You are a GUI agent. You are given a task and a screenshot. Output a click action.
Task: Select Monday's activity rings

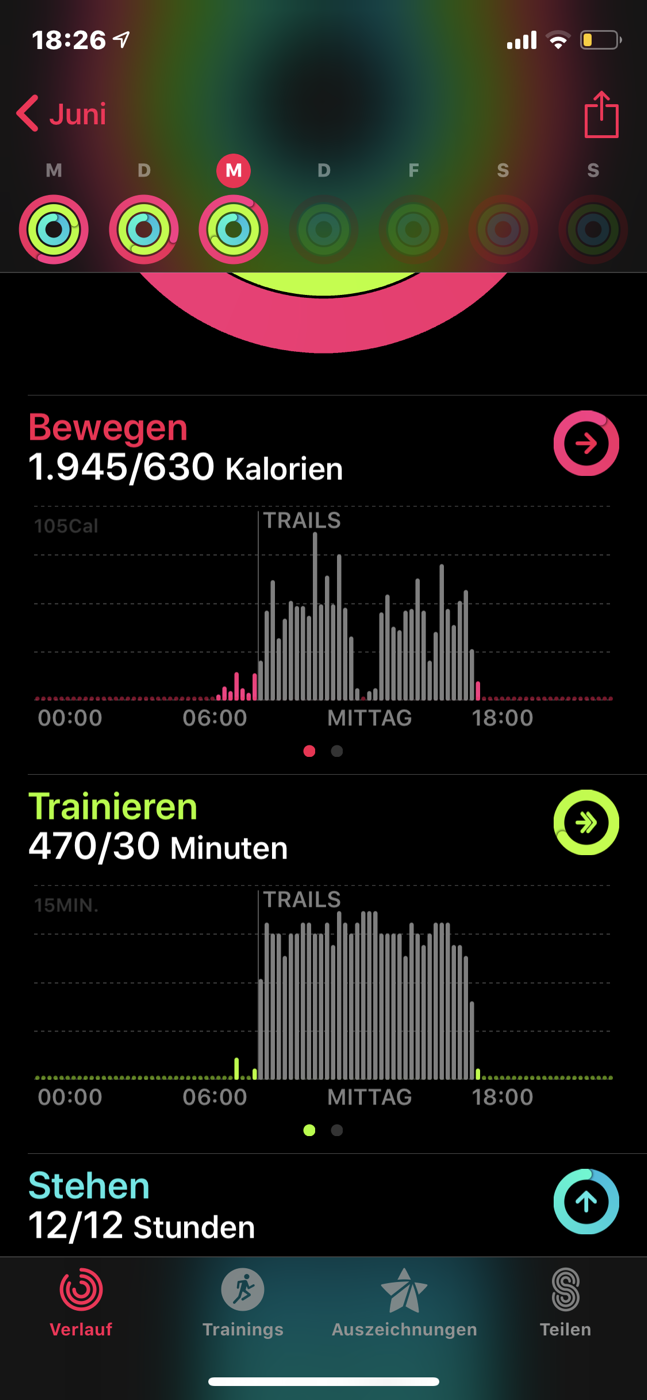tap(54, 229)
